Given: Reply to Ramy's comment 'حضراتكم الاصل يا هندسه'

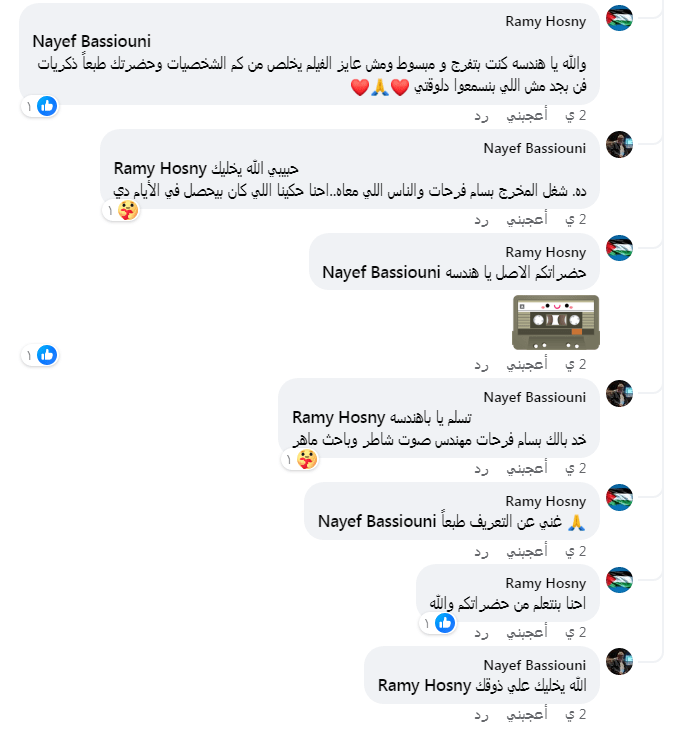Looking at the screenshot, I should (x=483, y=365).
